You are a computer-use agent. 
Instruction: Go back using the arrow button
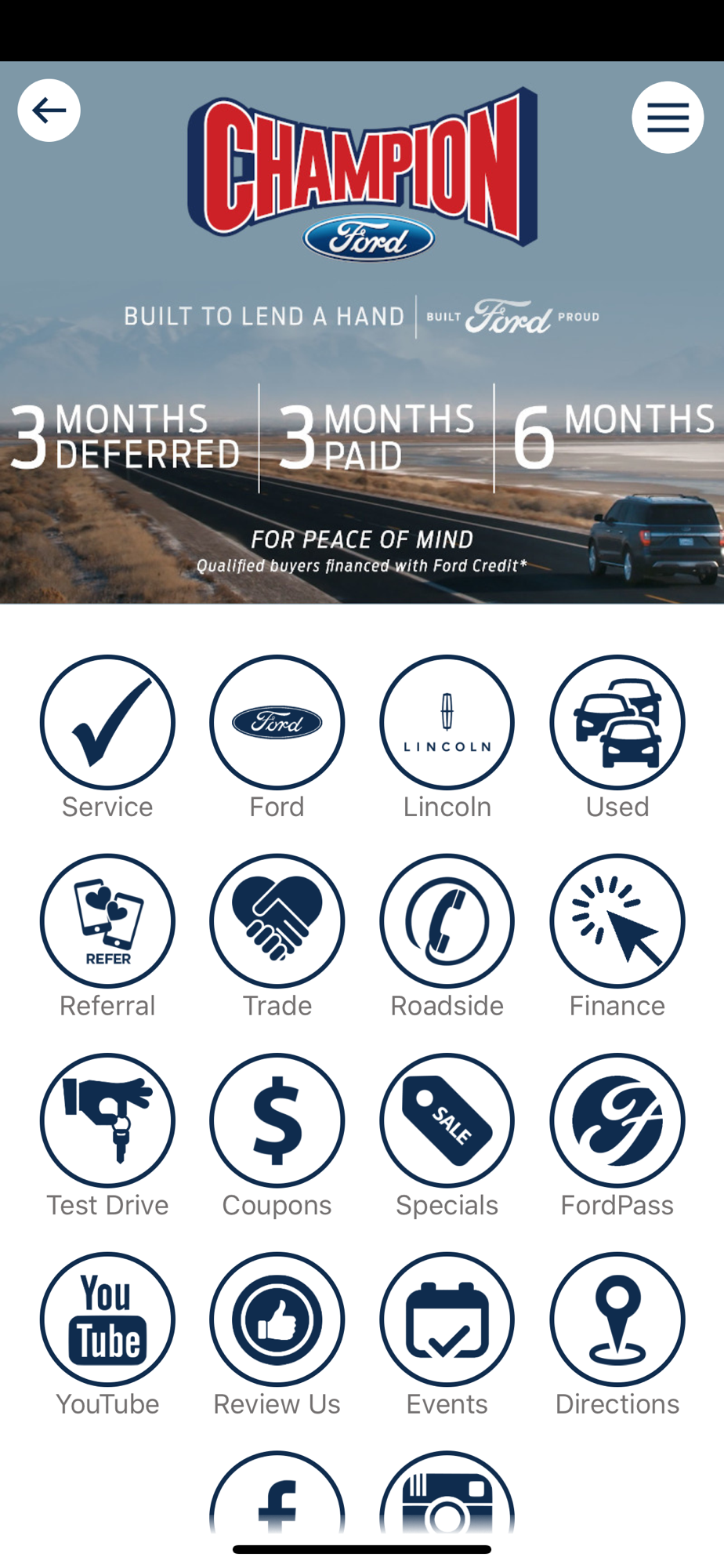49,111
